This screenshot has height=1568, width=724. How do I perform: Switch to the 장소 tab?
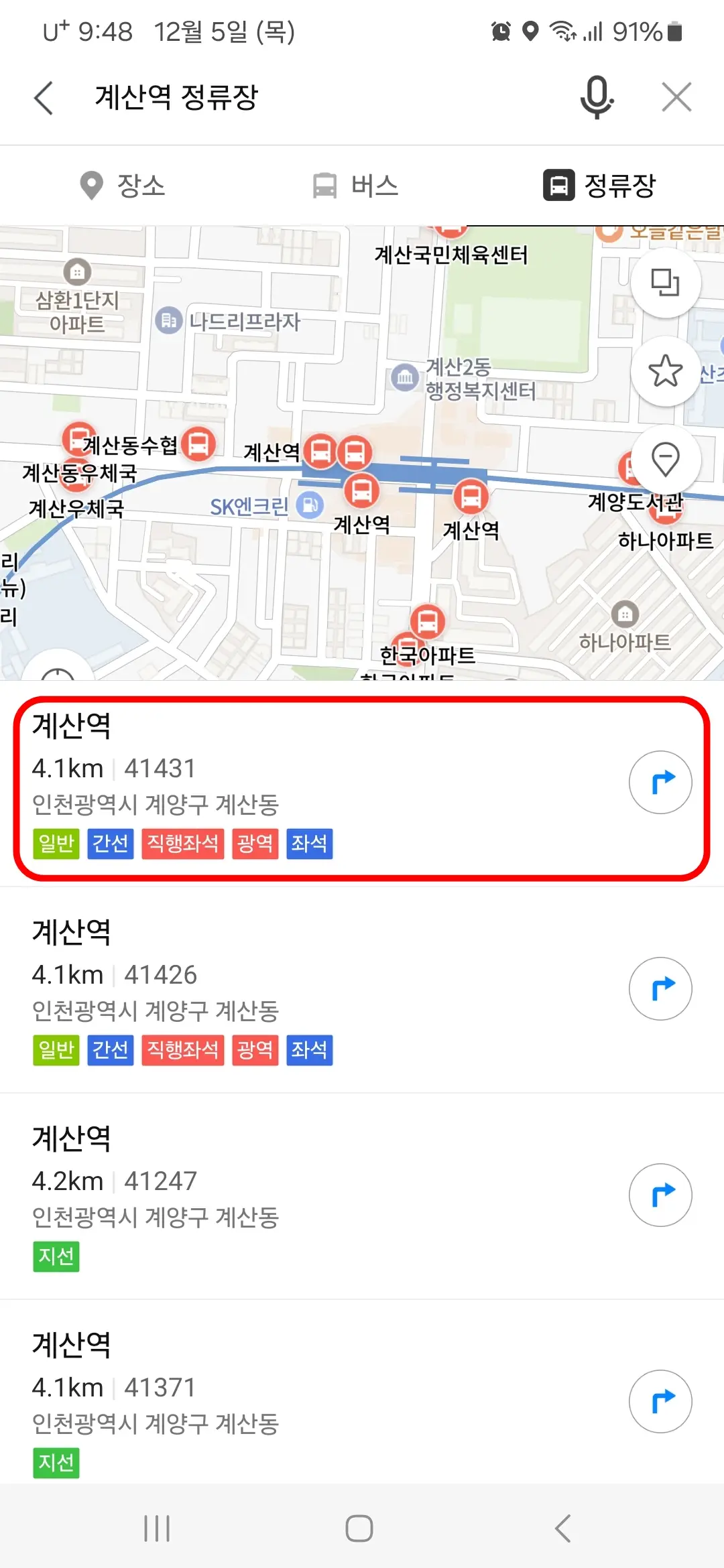pyautogui.click(x=124, y=186)
